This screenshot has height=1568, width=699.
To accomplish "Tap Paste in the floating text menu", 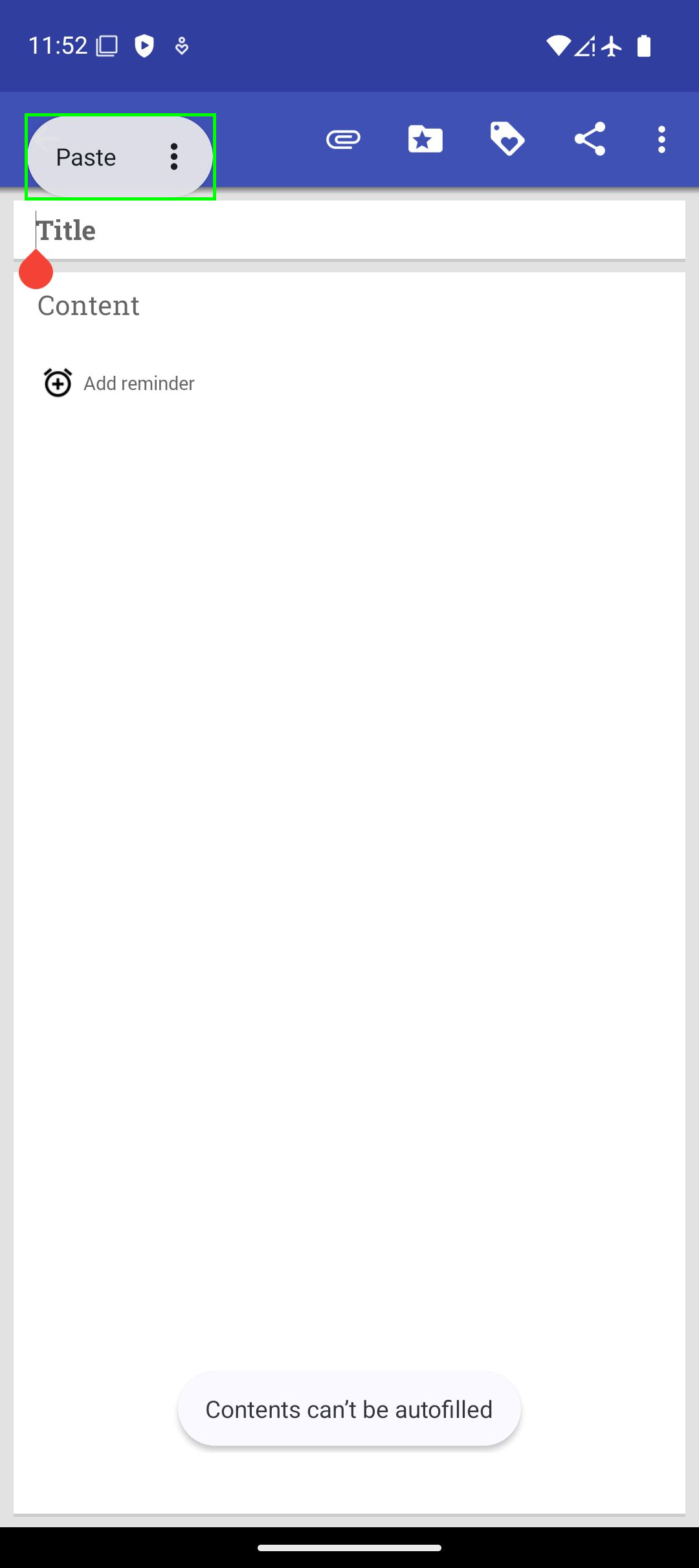I will pyautogui.click(x=86, y=157).
